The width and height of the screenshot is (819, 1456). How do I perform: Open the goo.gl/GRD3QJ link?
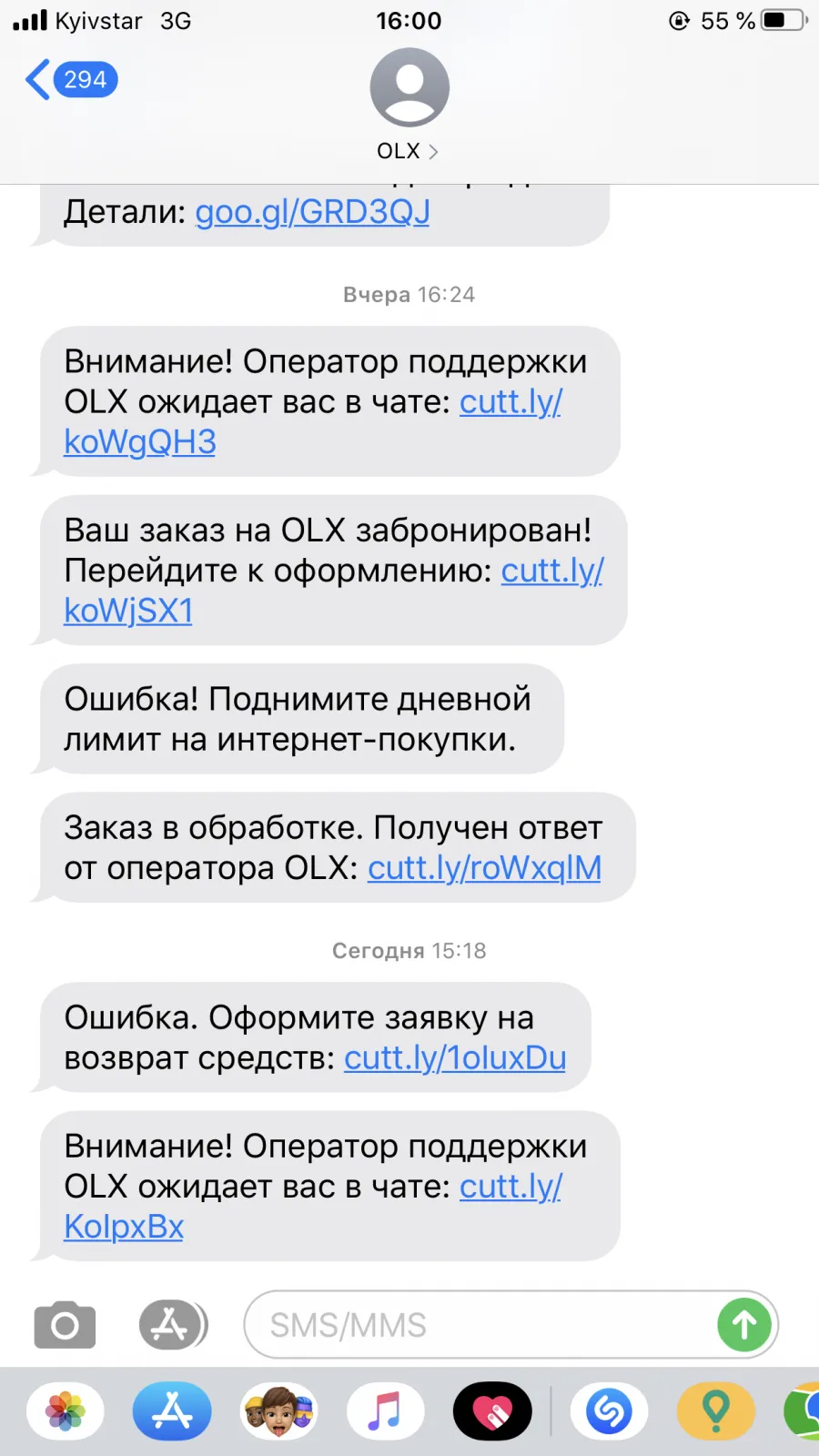tap(312, 212)
